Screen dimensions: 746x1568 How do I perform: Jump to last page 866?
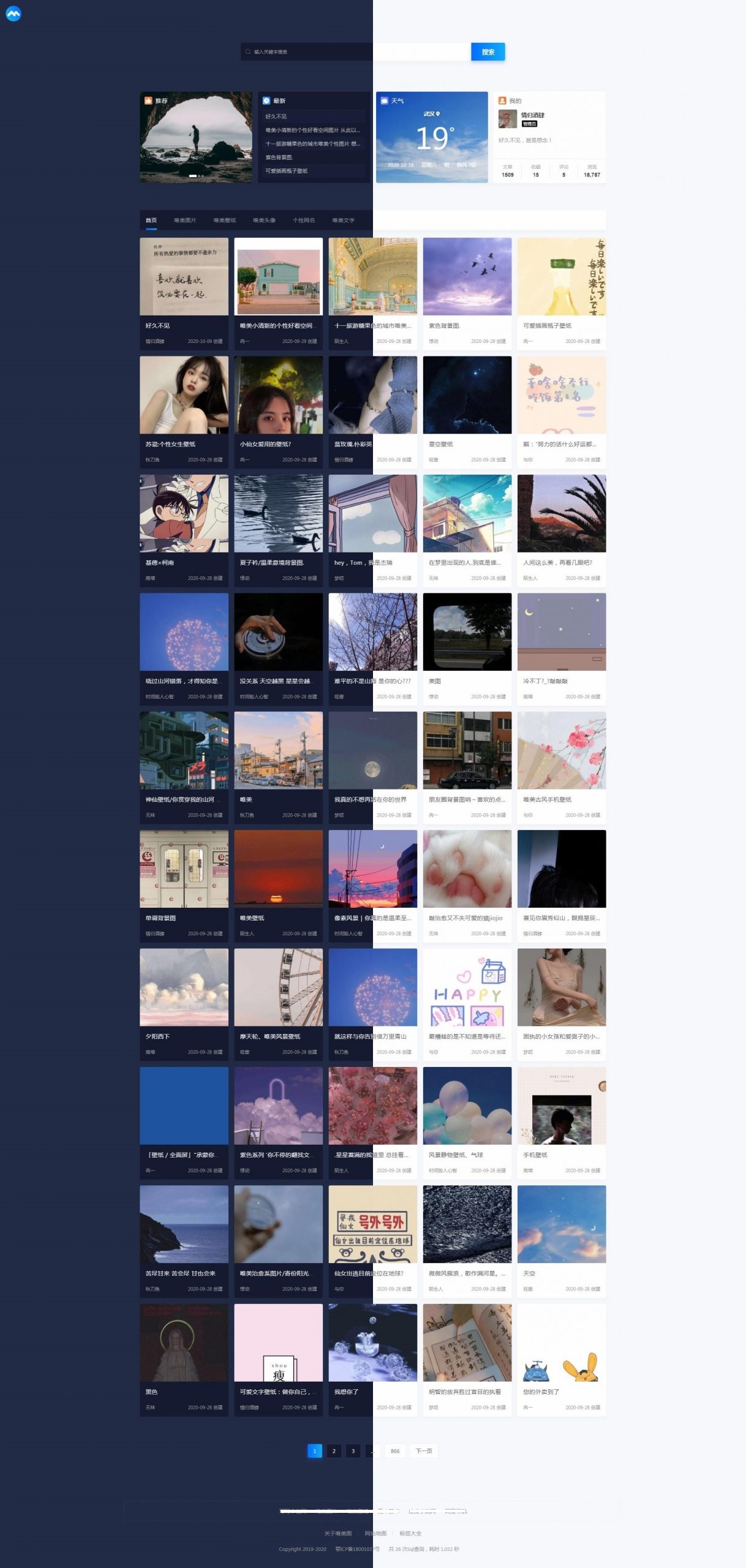click(x=395, y=1451)
